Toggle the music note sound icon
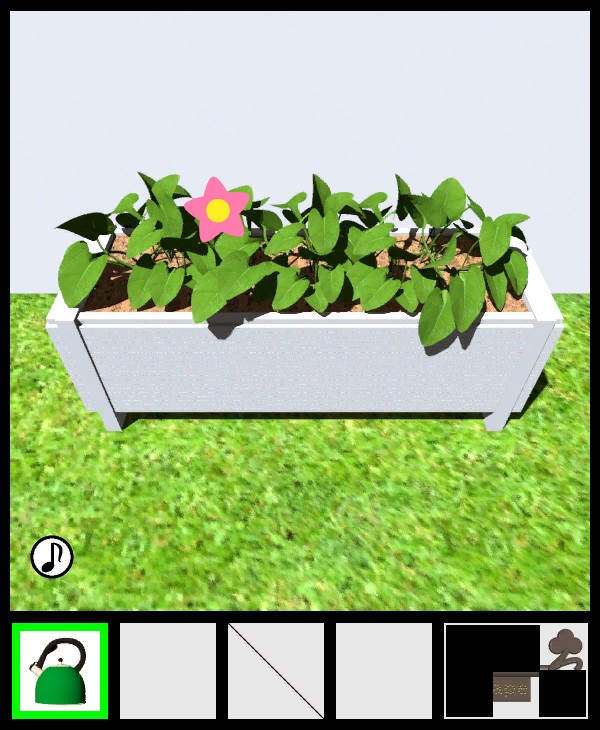 coord(52,557)
